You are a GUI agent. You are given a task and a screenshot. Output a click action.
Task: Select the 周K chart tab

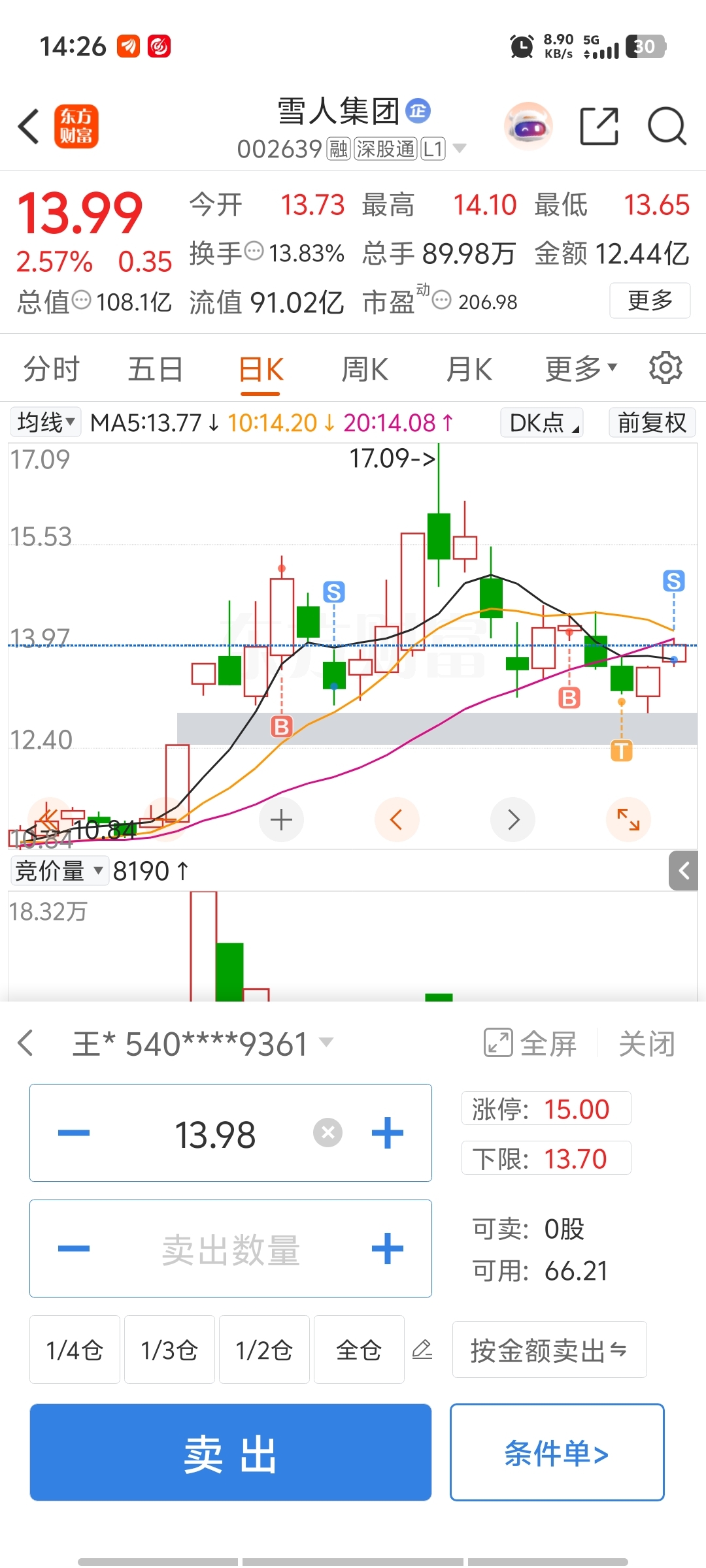click(365, 369)
